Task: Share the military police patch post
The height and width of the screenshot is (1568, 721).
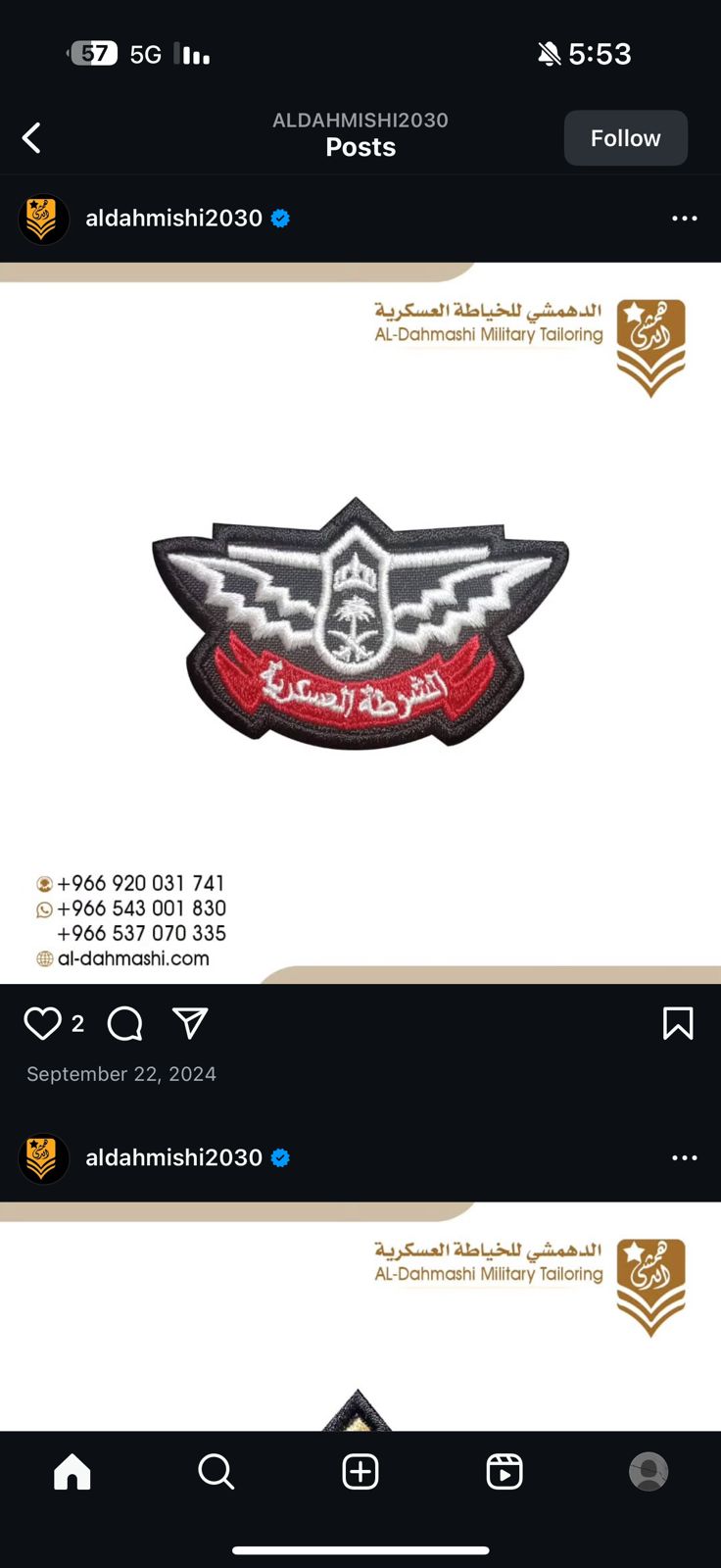Action: coord(190,1024)
